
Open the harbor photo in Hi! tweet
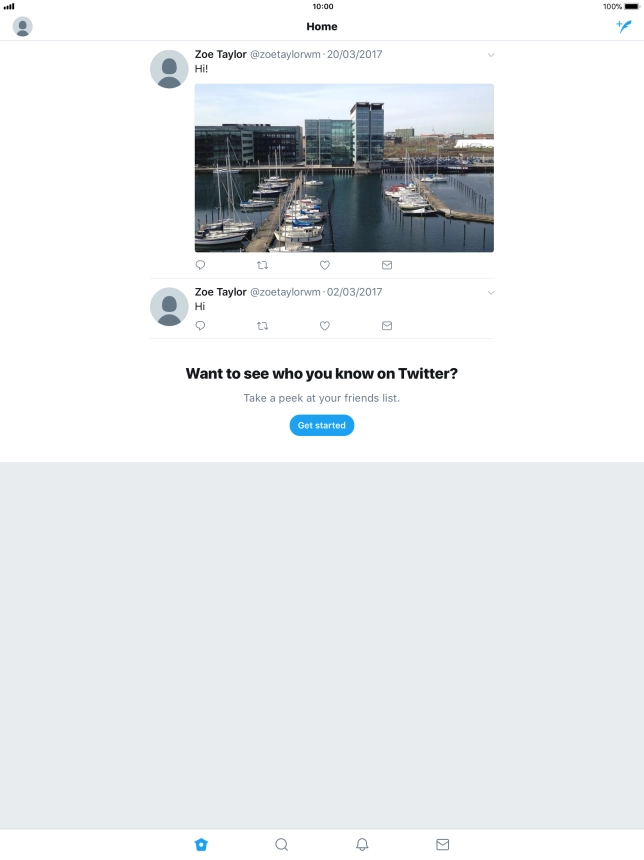click(x=344, y=167)
